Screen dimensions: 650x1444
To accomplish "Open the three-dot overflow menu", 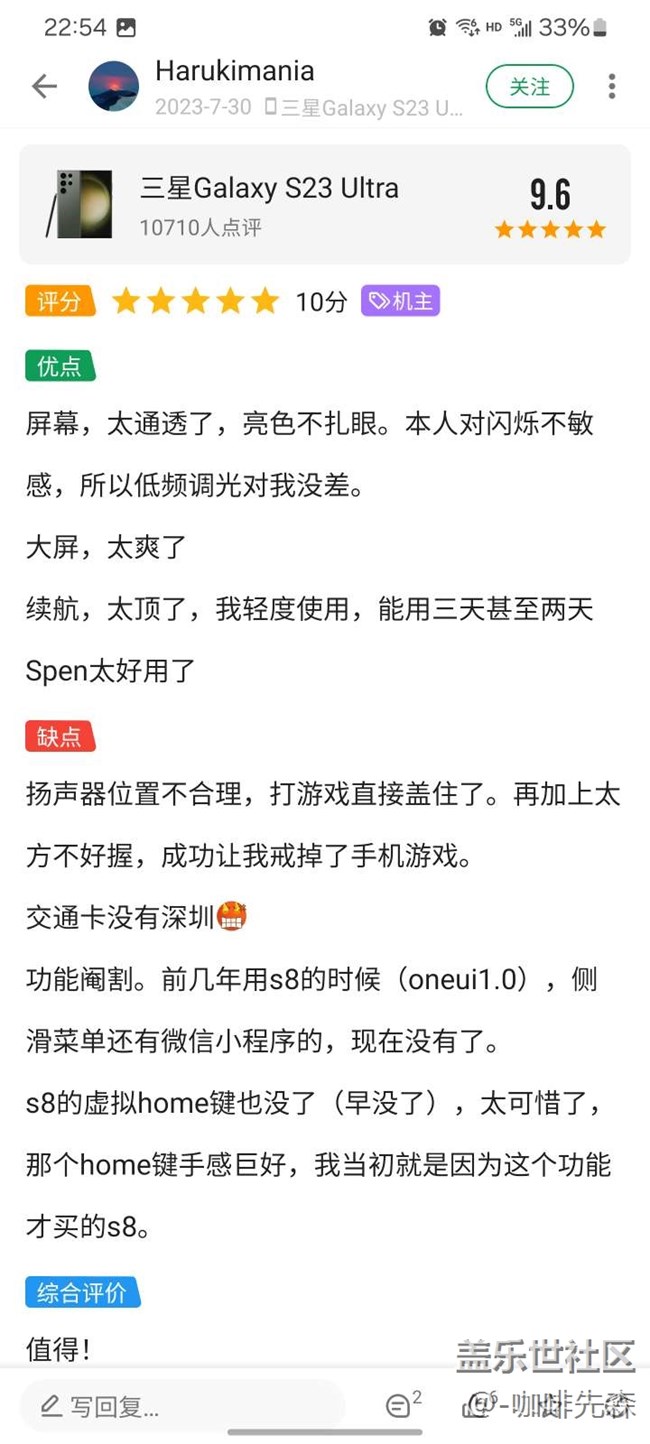I will [611, 87].
